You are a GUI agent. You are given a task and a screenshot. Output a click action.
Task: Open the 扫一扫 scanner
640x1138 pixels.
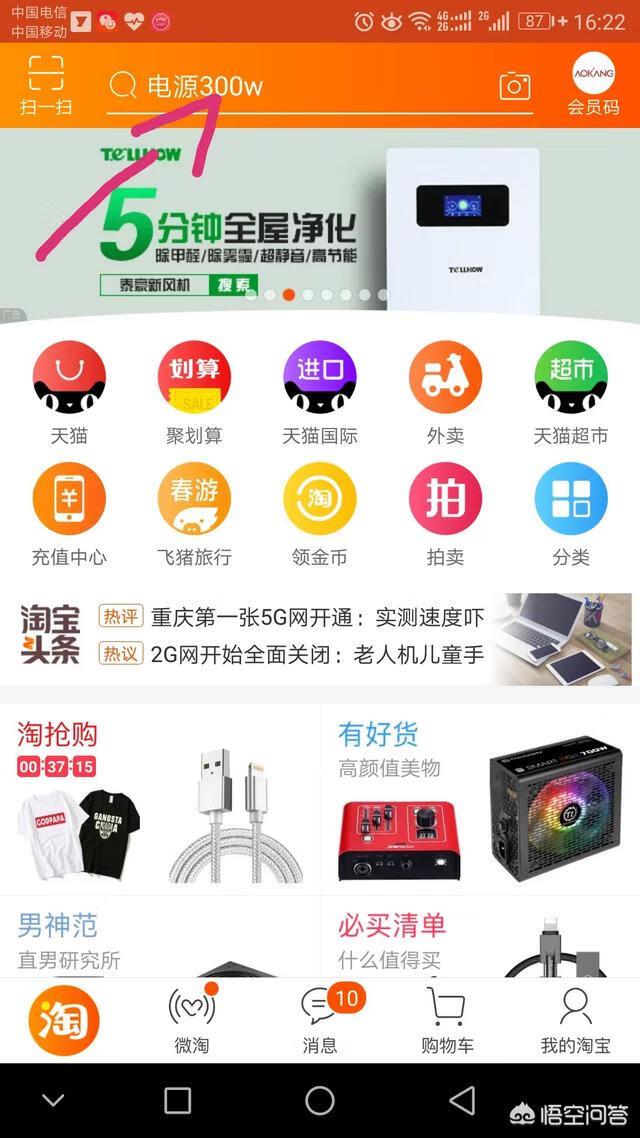tap(46, 85)
